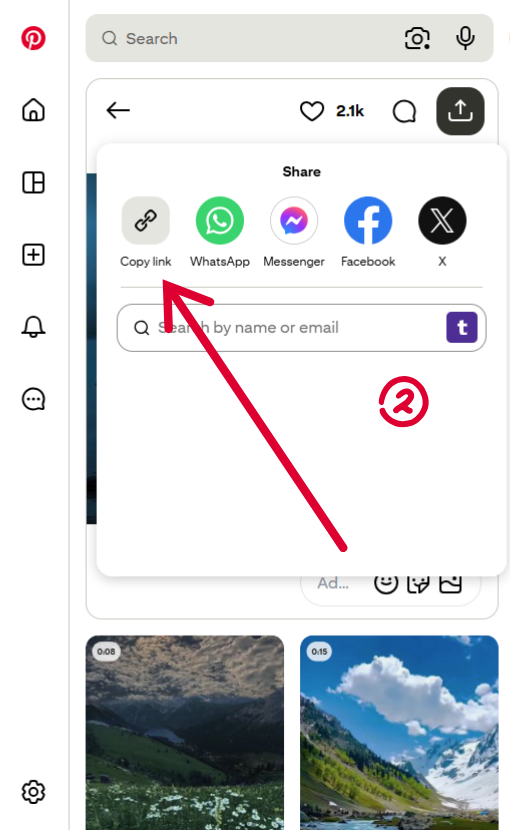This screenshot has width=510, height=830.
Task: Open the comments bubble icon
Action: pos(405,111)
